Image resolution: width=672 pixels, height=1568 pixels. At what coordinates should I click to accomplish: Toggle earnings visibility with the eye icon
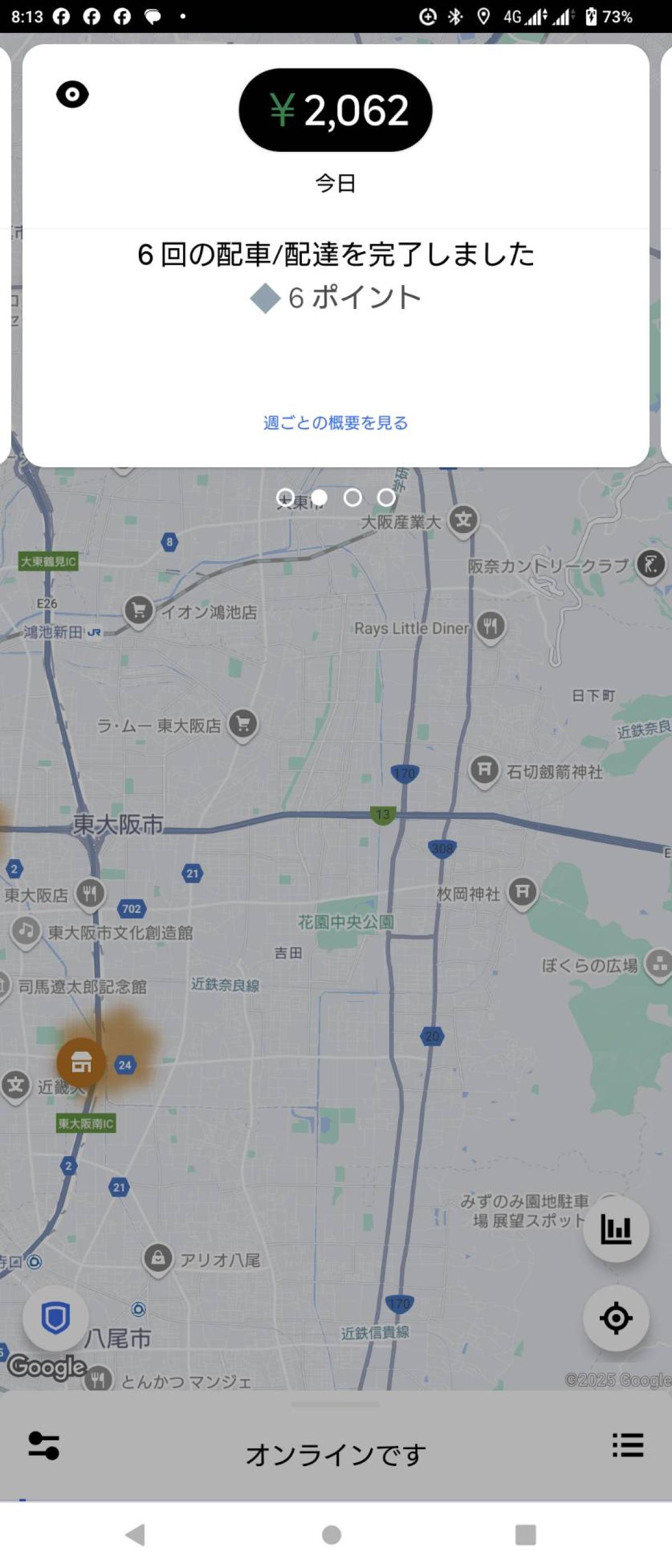(x=72, y=94)
